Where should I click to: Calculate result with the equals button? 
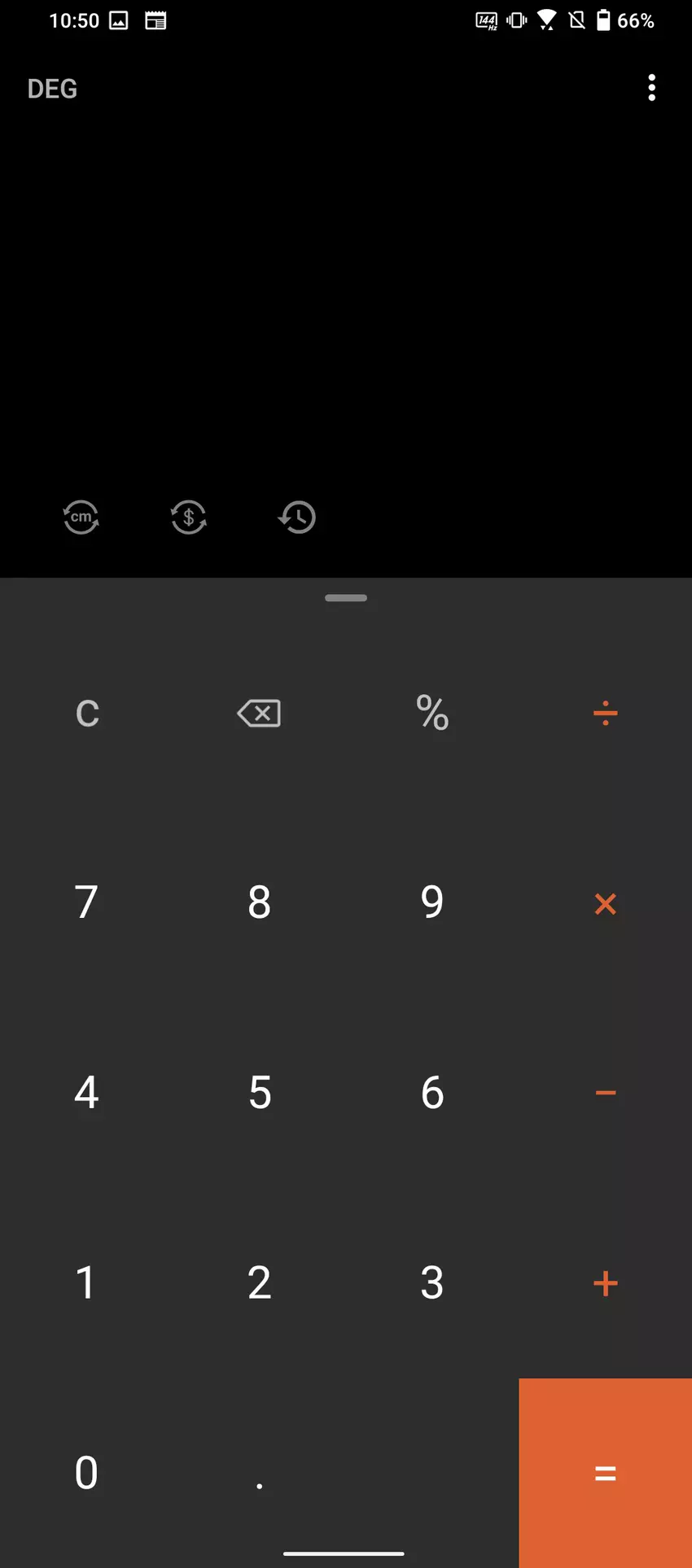[605, 1473]
